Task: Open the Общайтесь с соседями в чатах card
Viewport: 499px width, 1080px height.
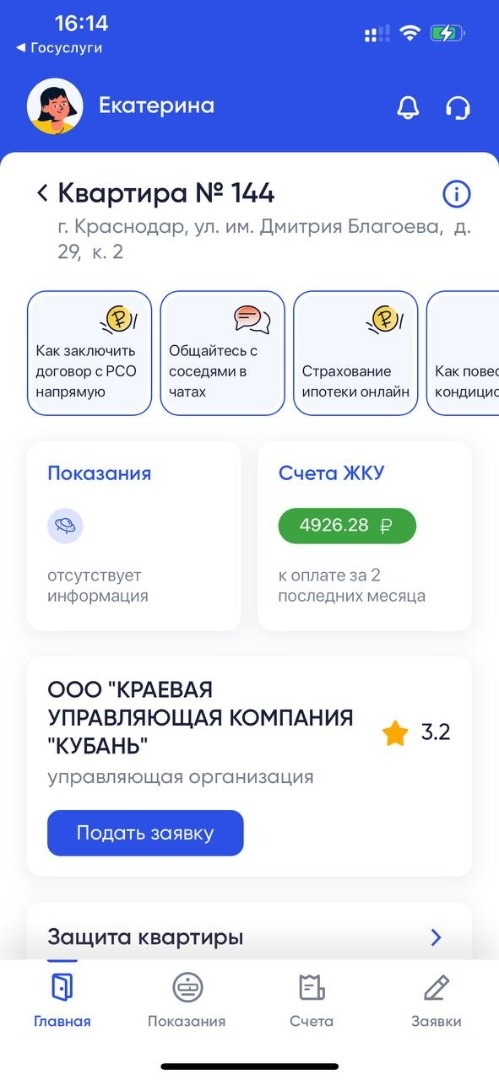Action: [223, 353]
